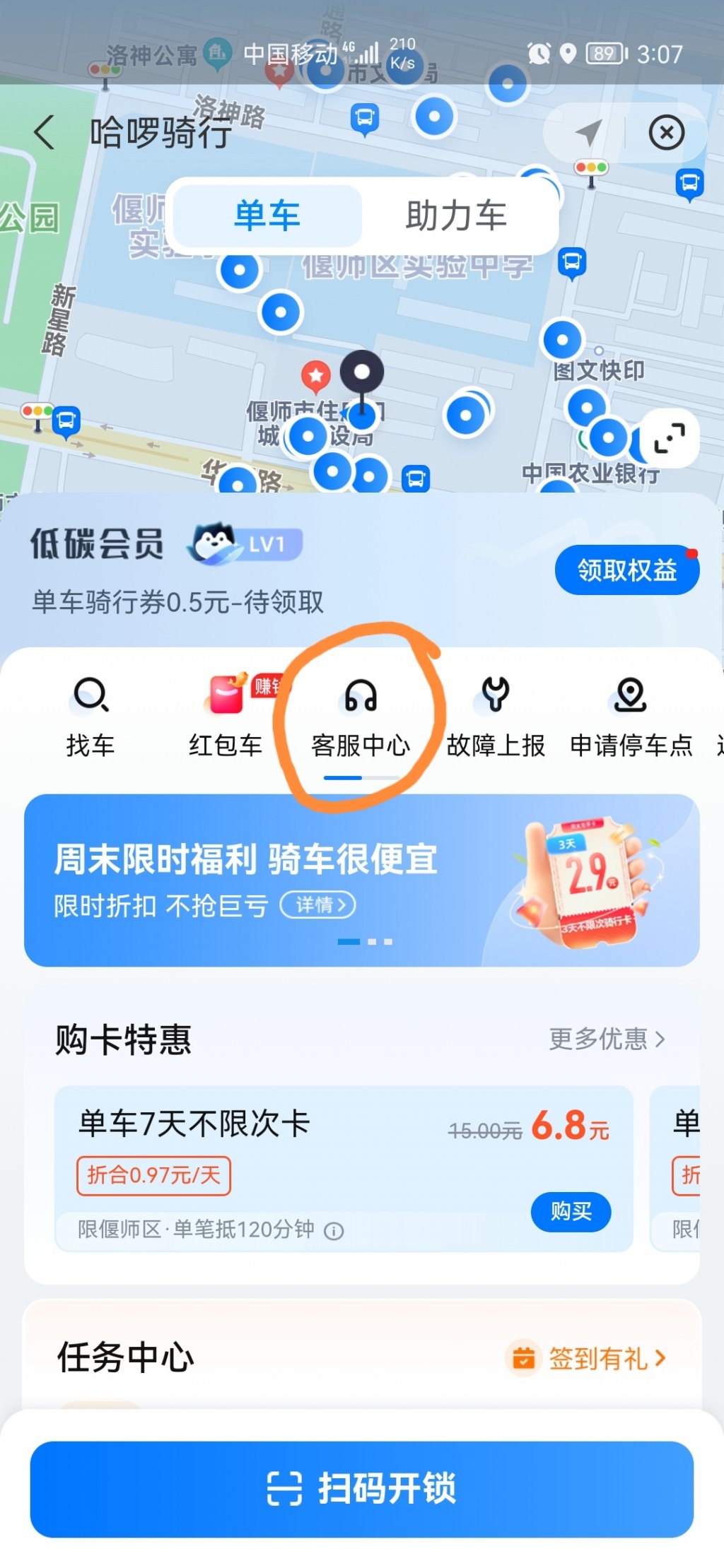Viewport: 724px width, 1568px height.
Task: Tap 扫码开锁 to scan and unlock
Action: 361,1488
